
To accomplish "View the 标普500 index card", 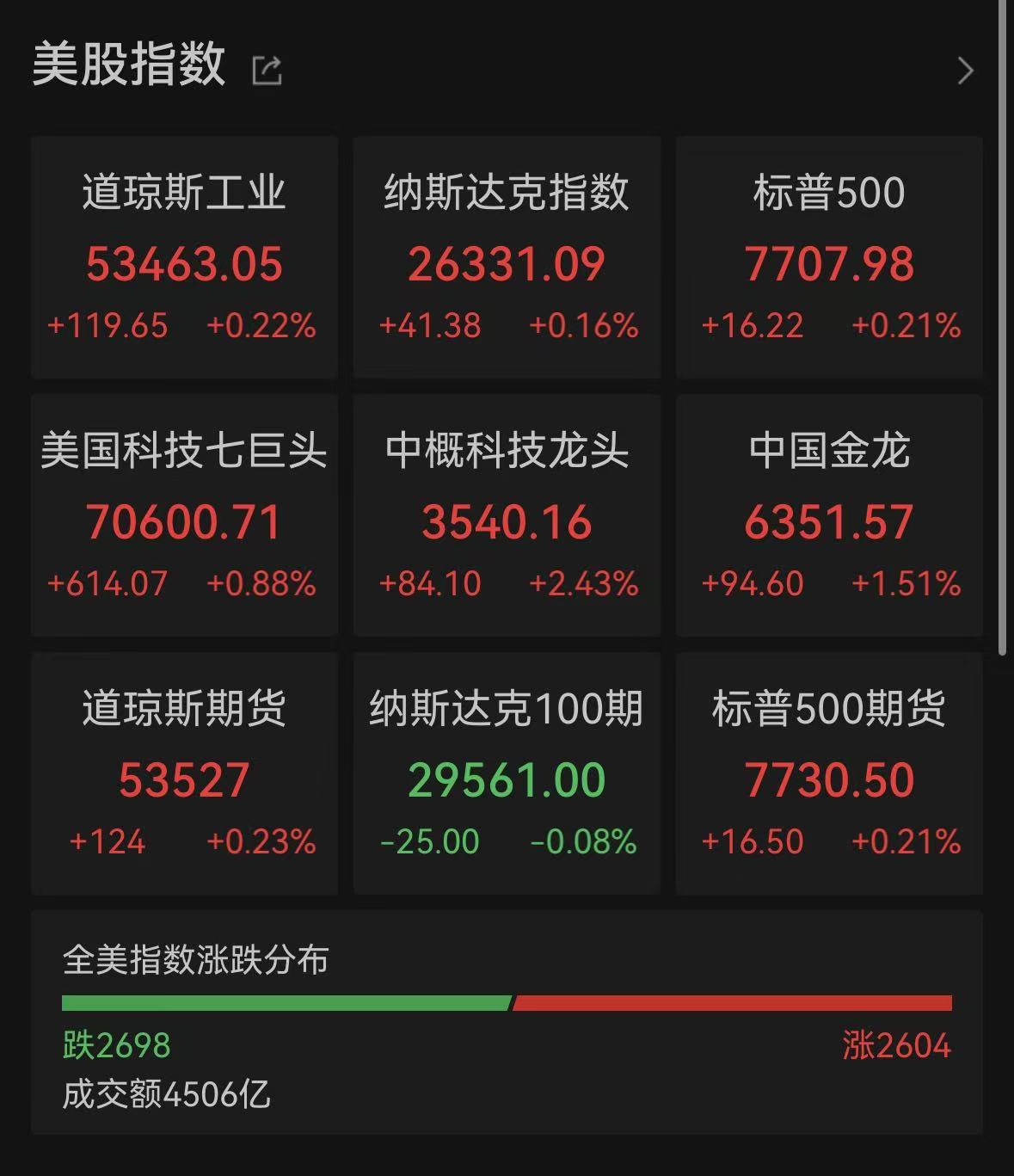I will pyautogui.click(x=829, y=257).
